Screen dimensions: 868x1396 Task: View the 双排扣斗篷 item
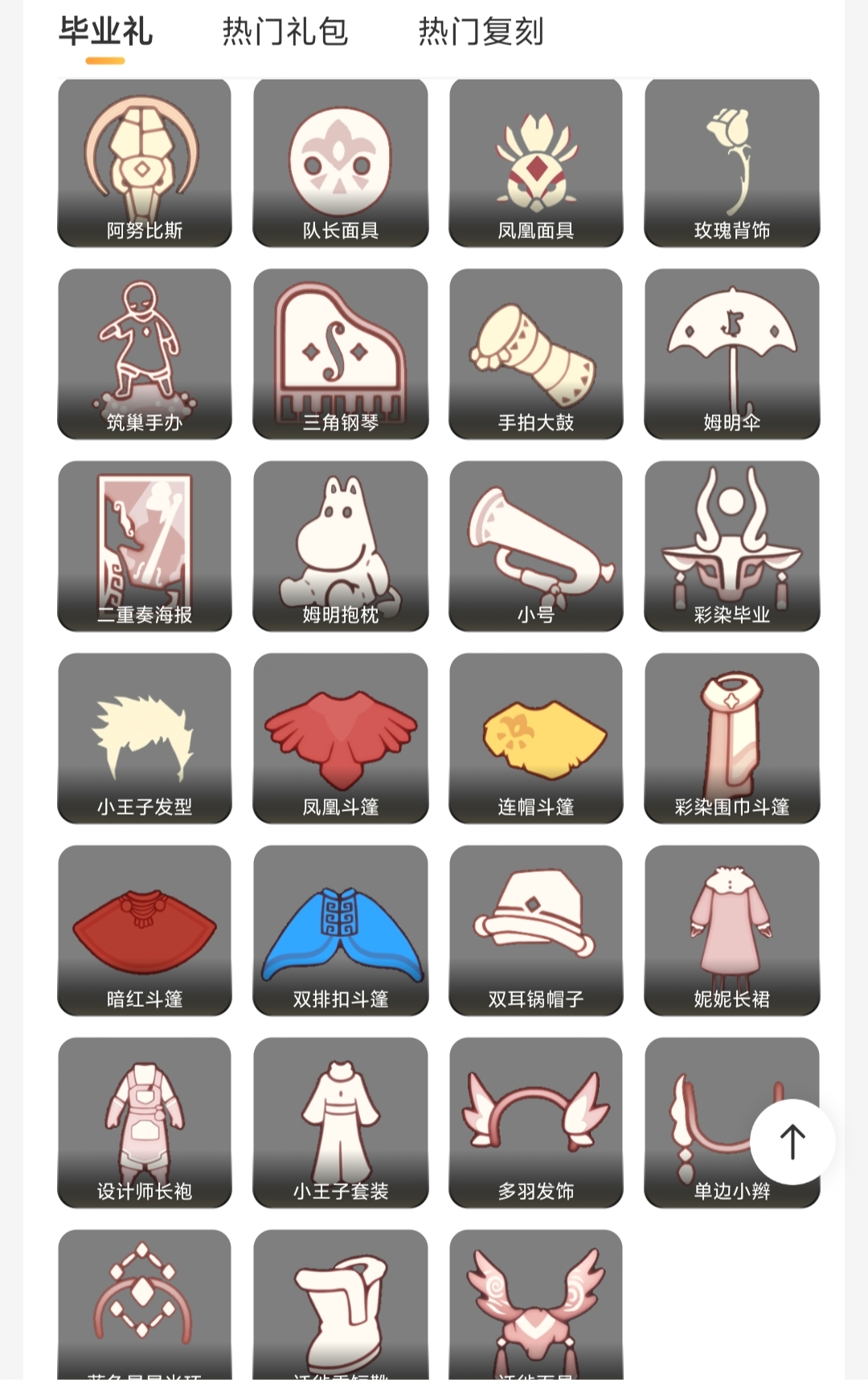pos(341,931)
